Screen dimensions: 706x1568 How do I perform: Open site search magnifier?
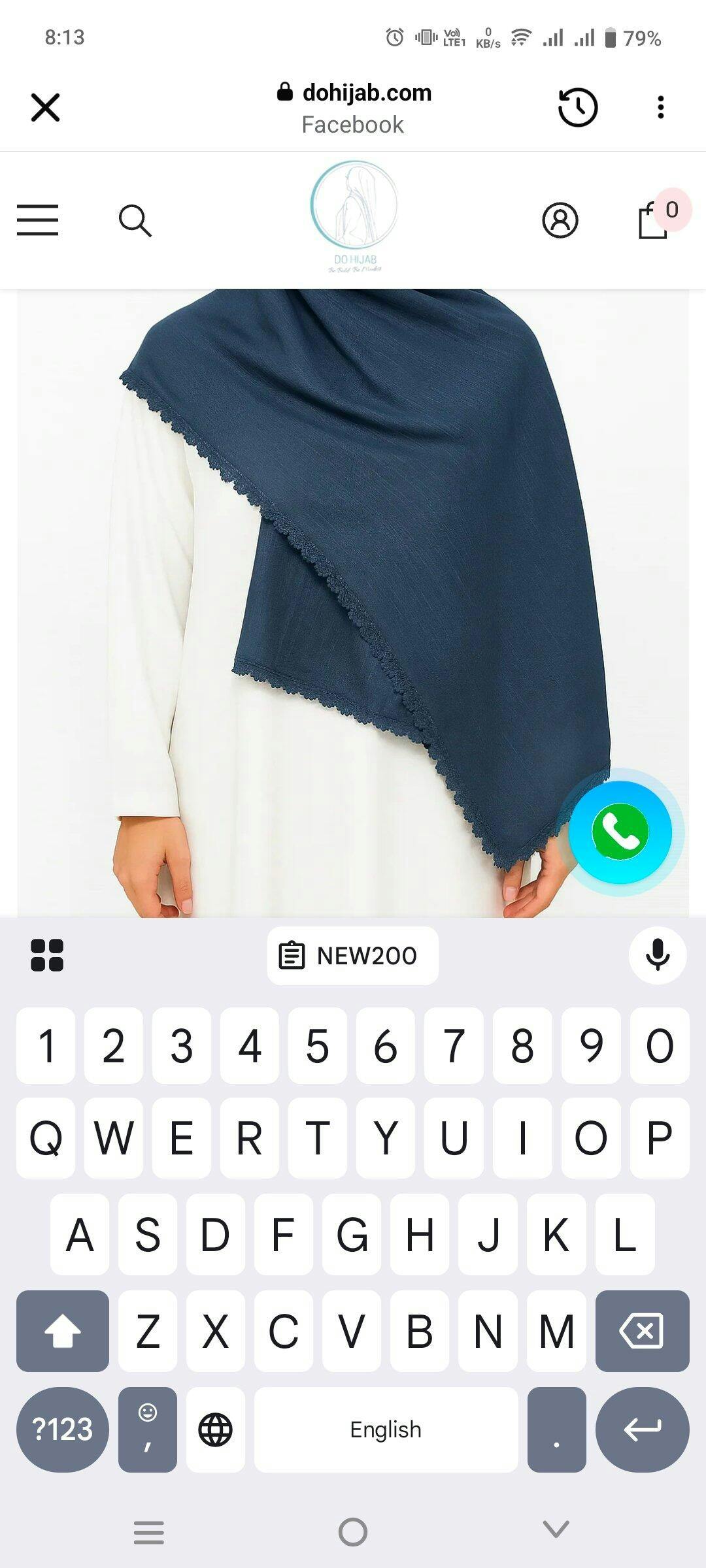135,220
